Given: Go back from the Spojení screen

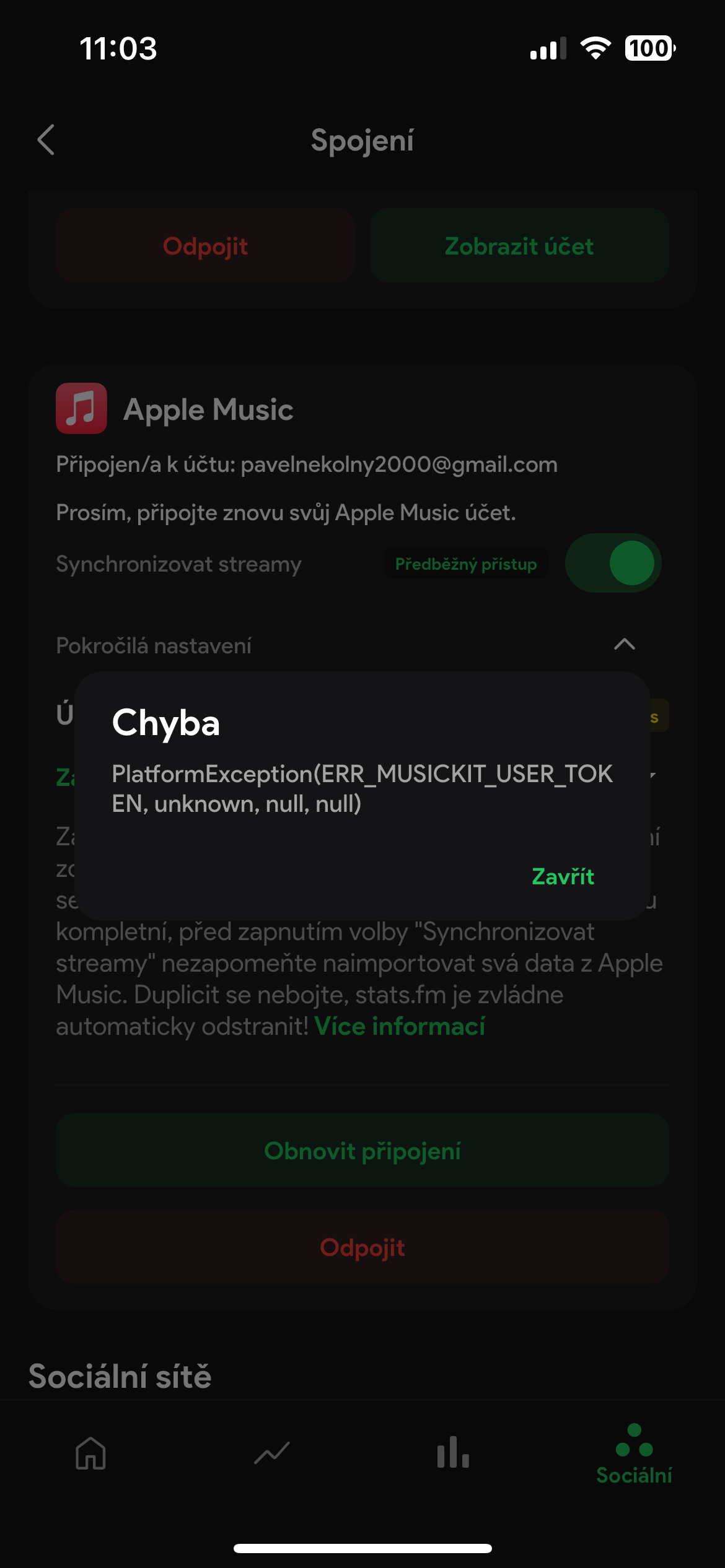Looking at the screenshot, I should [46, 140].
